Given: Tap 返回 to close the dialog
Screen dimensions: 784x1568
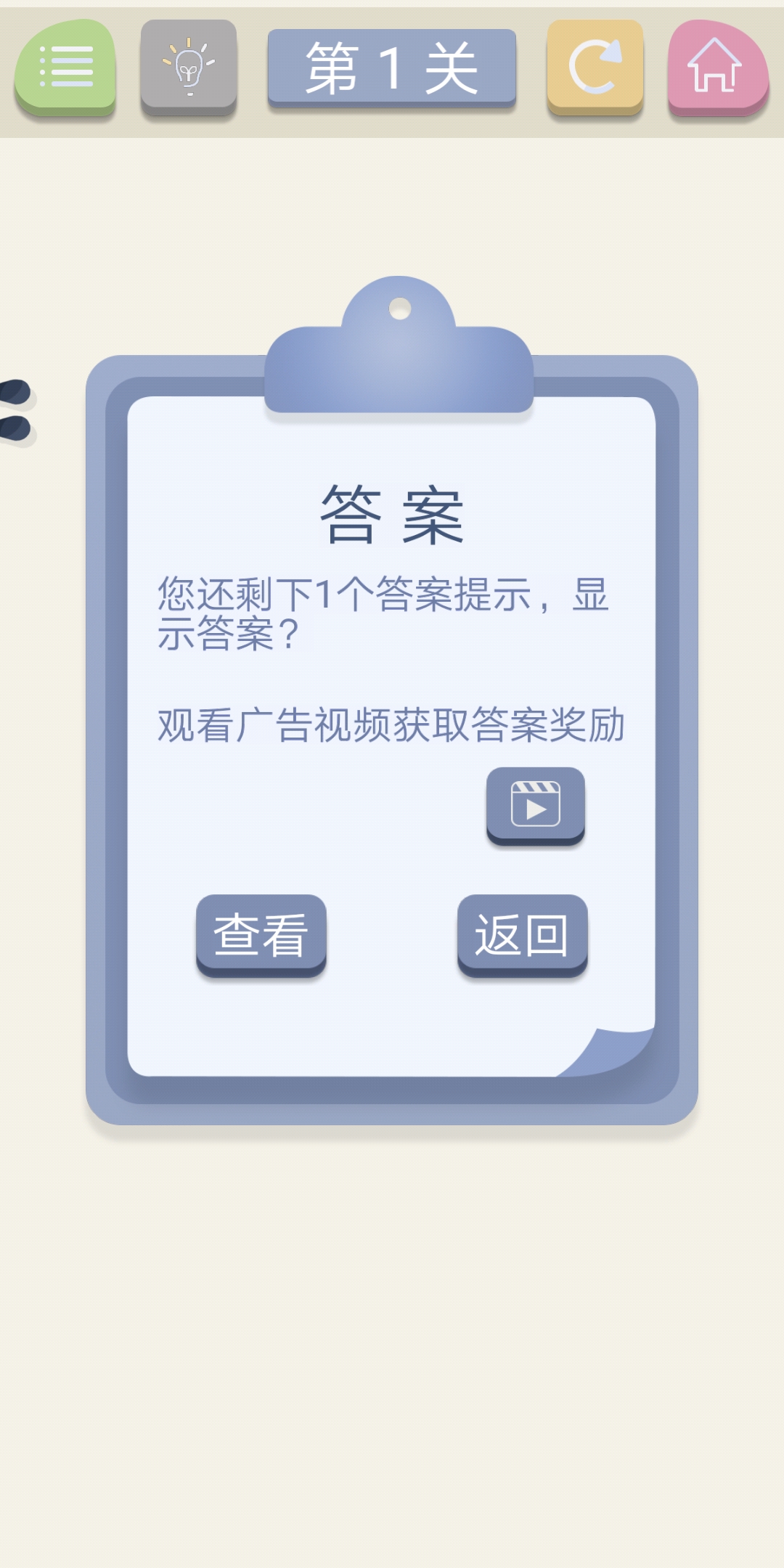Looking at the screenshot, I should coord(521,934).
